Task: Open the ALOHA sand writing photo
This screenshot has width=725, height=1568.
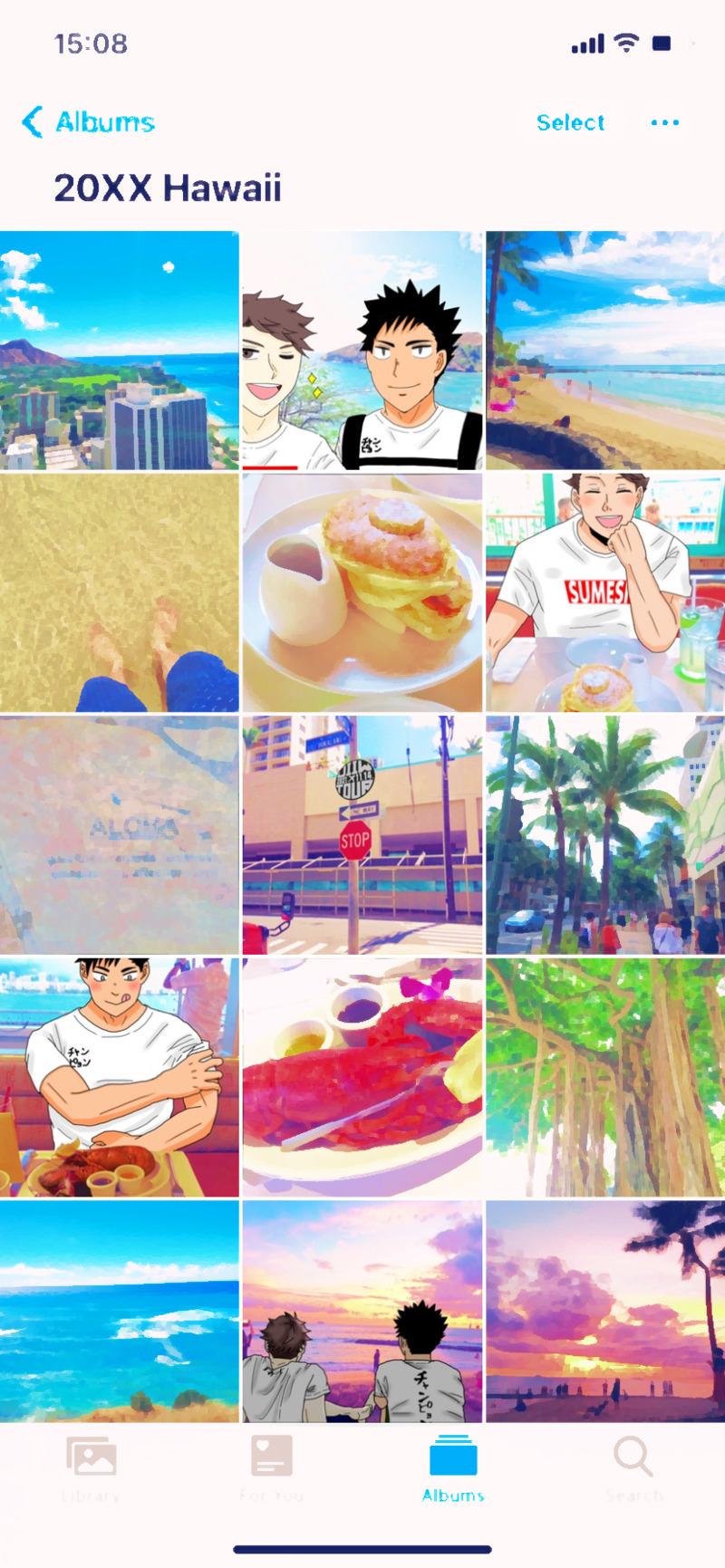Action: click(x=120, y=834)
